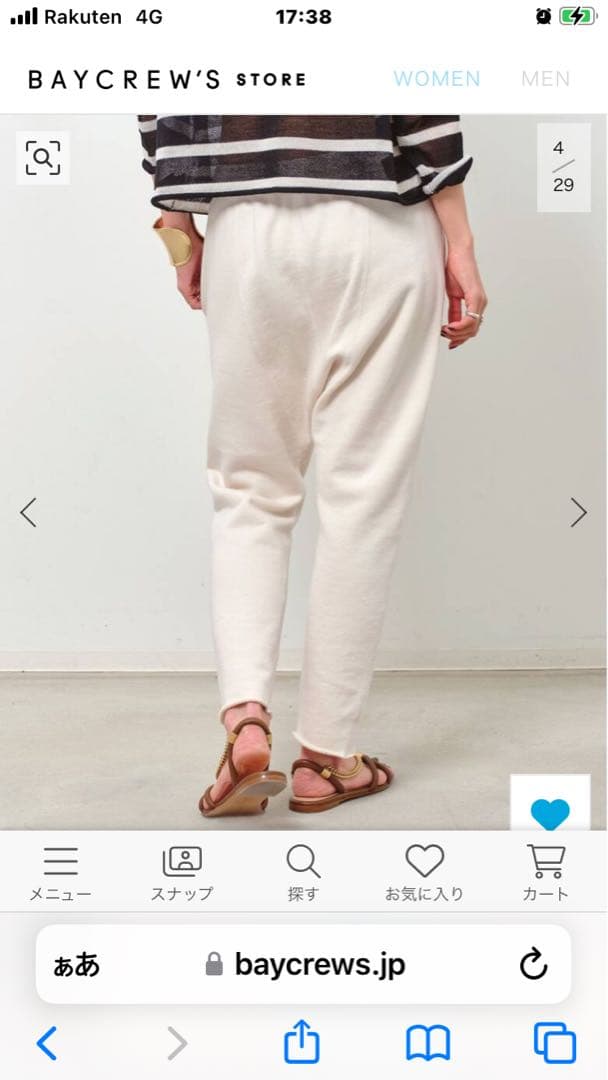
Task: Reload the baycrews.jp page
Action: (533, 964)
